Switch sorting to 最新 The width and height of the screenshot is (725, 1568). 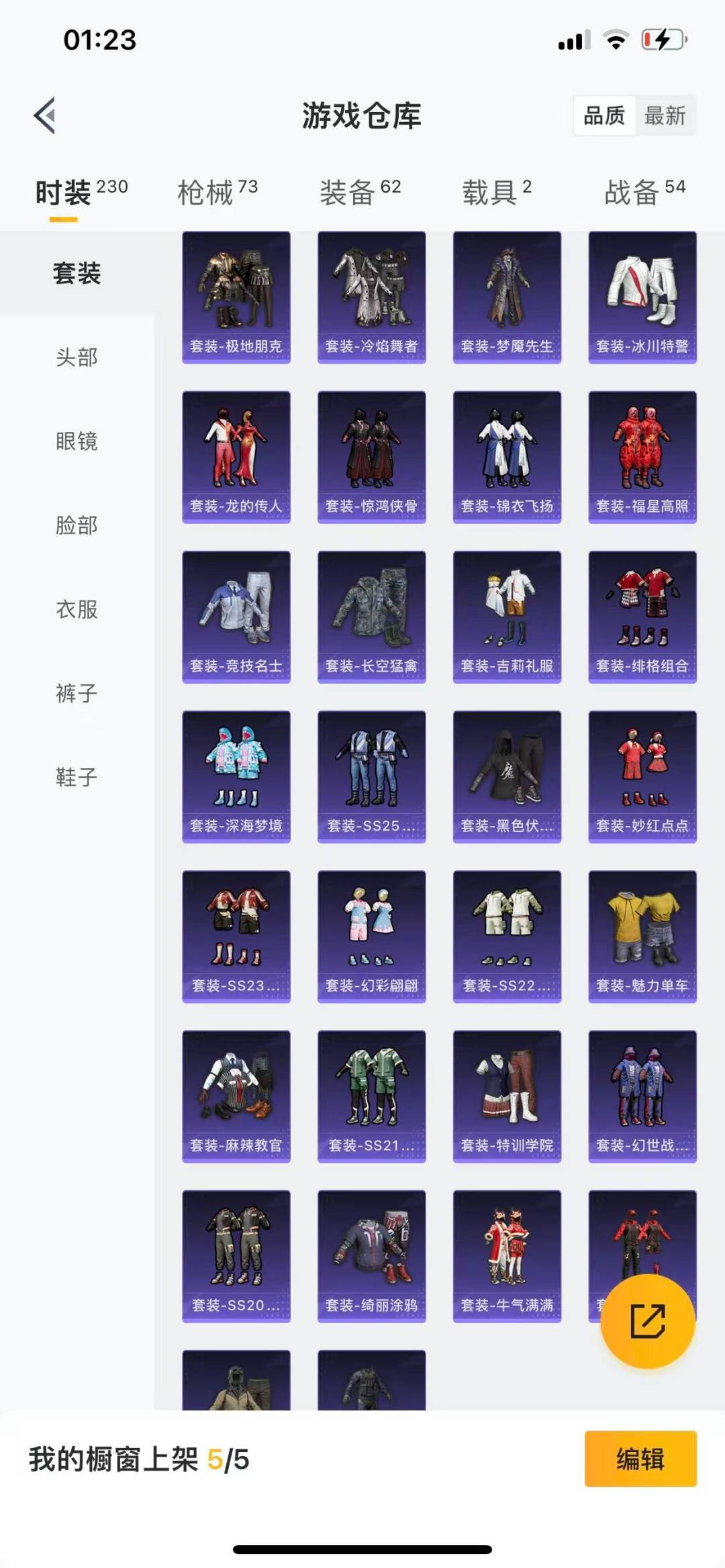pos(667,116)
